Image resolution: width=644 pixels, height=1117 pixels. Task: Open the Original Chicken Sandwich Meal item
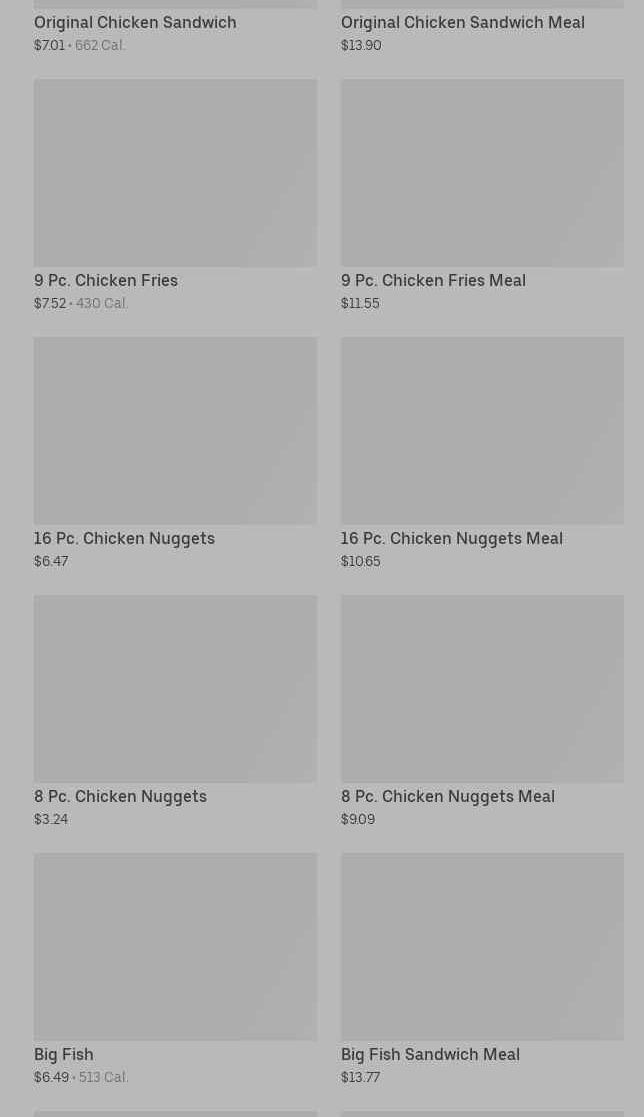coord(482,27)
